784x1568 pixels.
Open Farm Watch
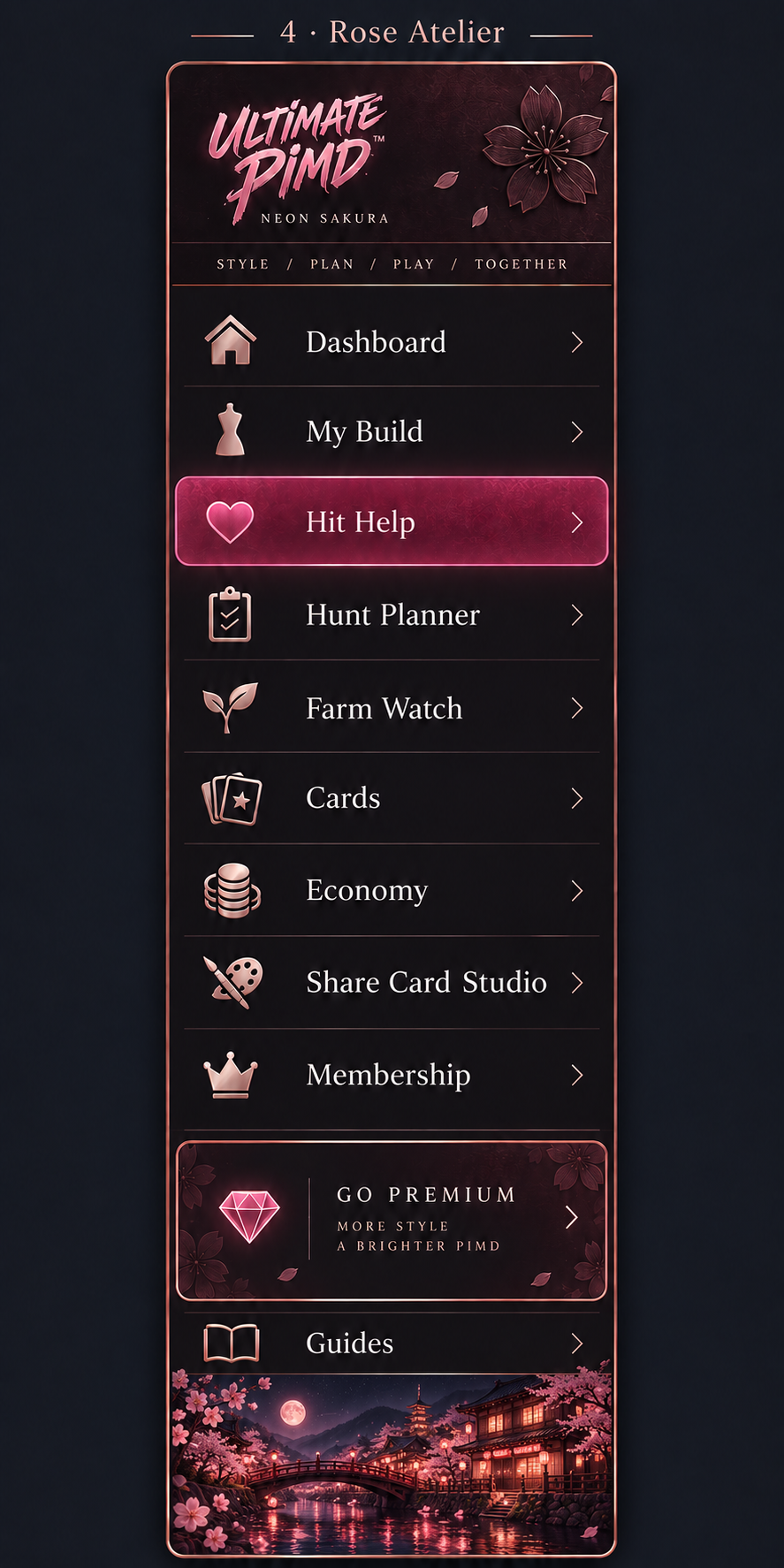(392, 707)
